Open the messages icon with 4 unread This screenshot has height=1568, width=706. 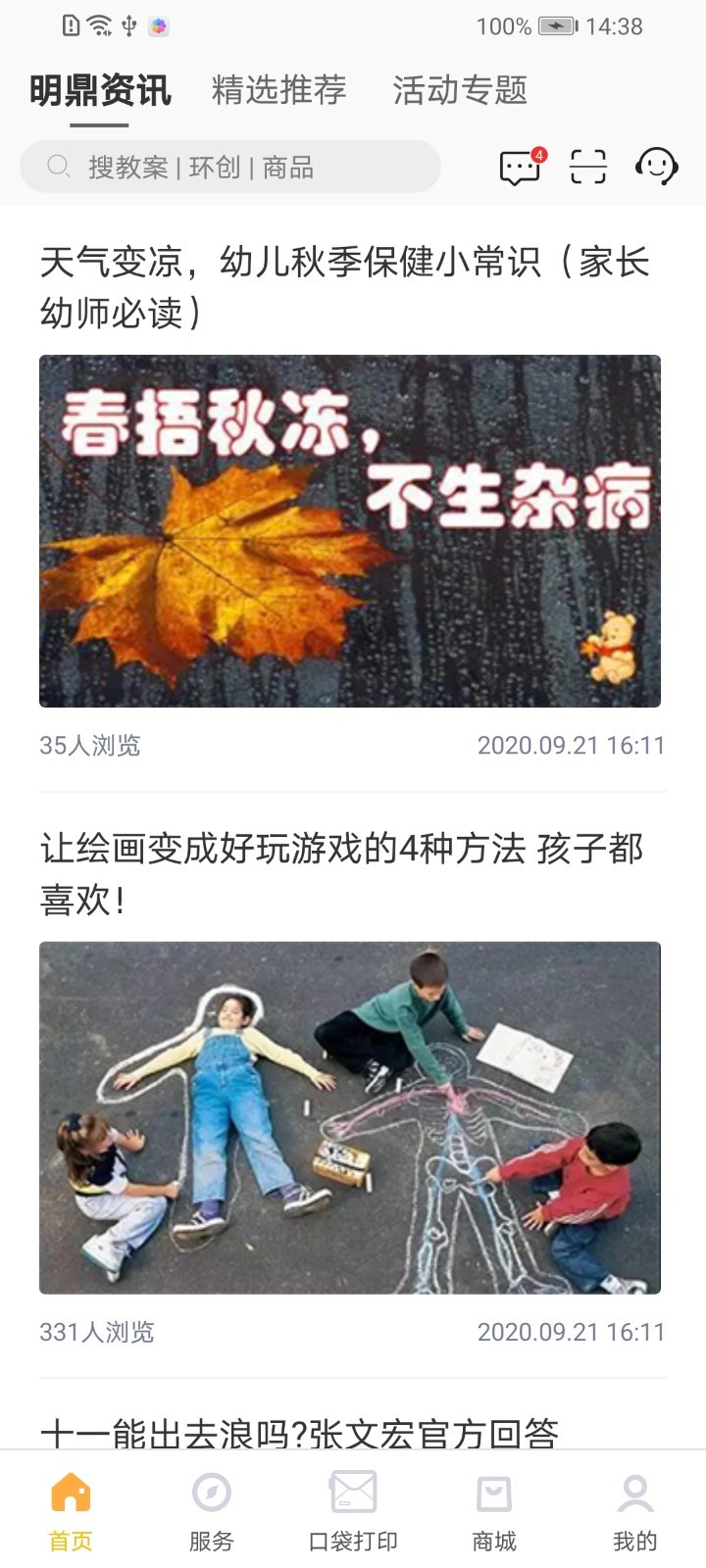(520, 167)
